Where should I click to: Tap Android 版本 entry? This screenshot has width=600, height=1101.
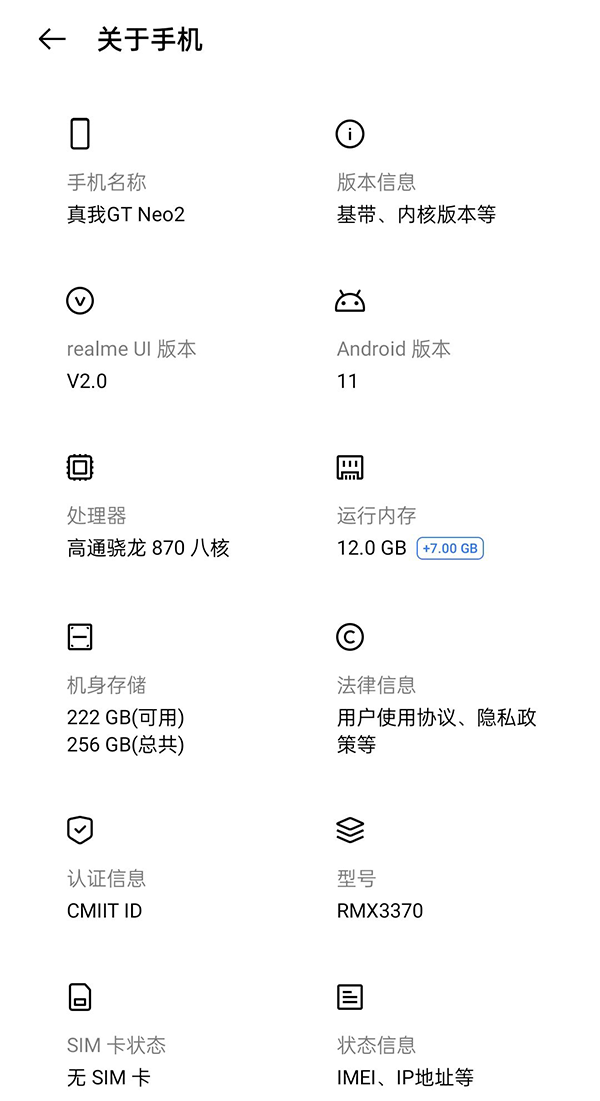pyautogui.click(x=394, y=364)
